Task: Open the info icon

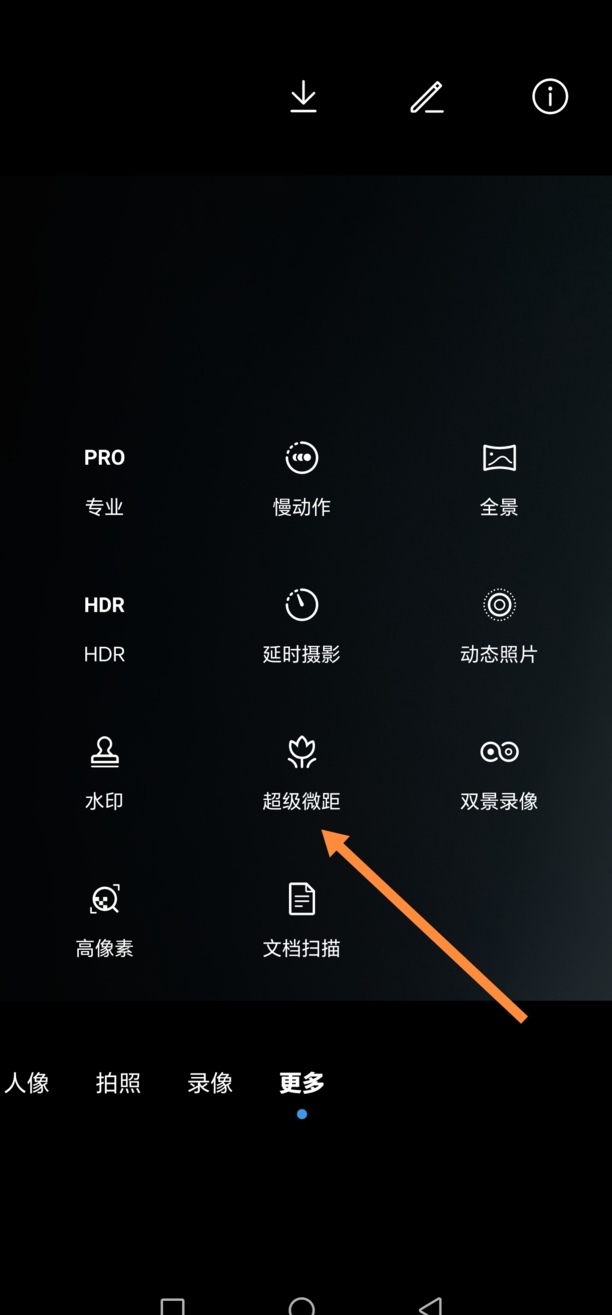Action: tap(549, 97)
